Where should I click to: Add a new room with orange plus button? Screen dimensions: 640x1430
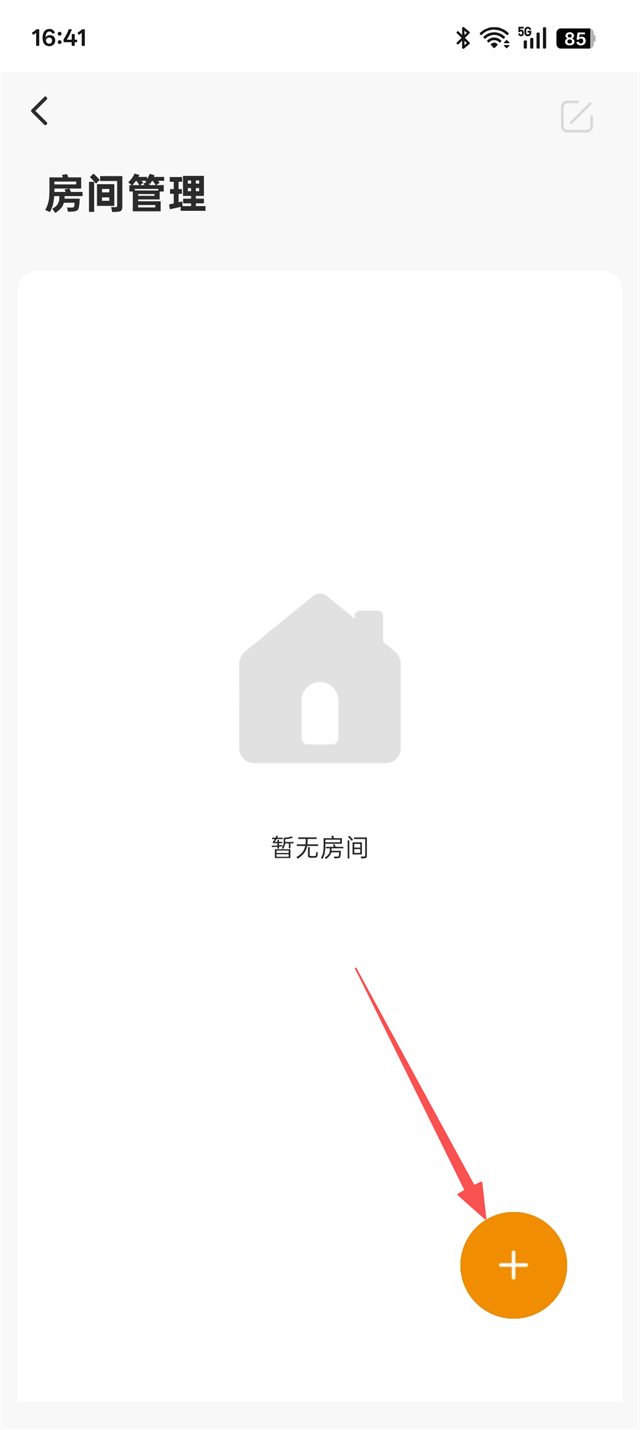pos(513,1265)
